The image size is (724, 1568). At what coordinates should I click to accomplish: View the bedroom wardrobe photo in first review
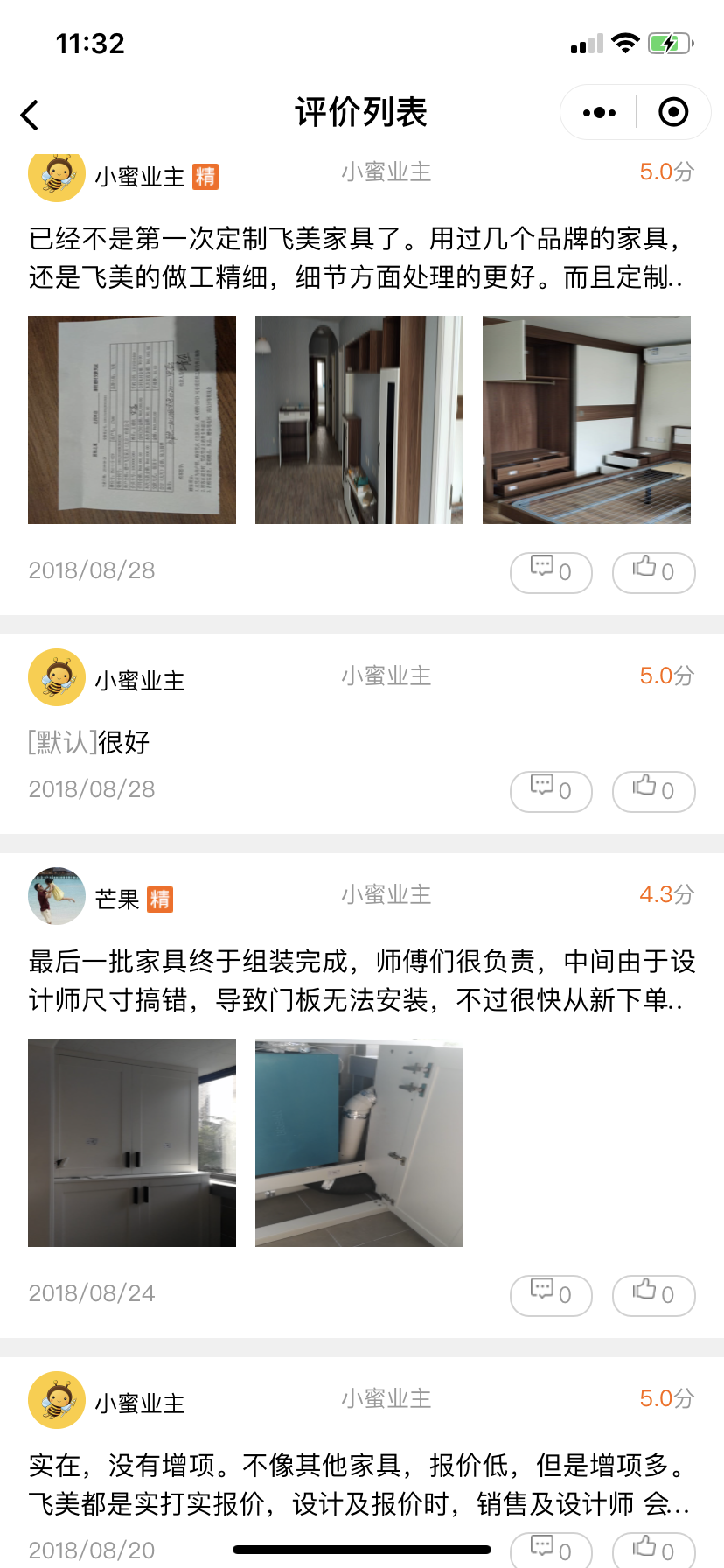(587, 420)
